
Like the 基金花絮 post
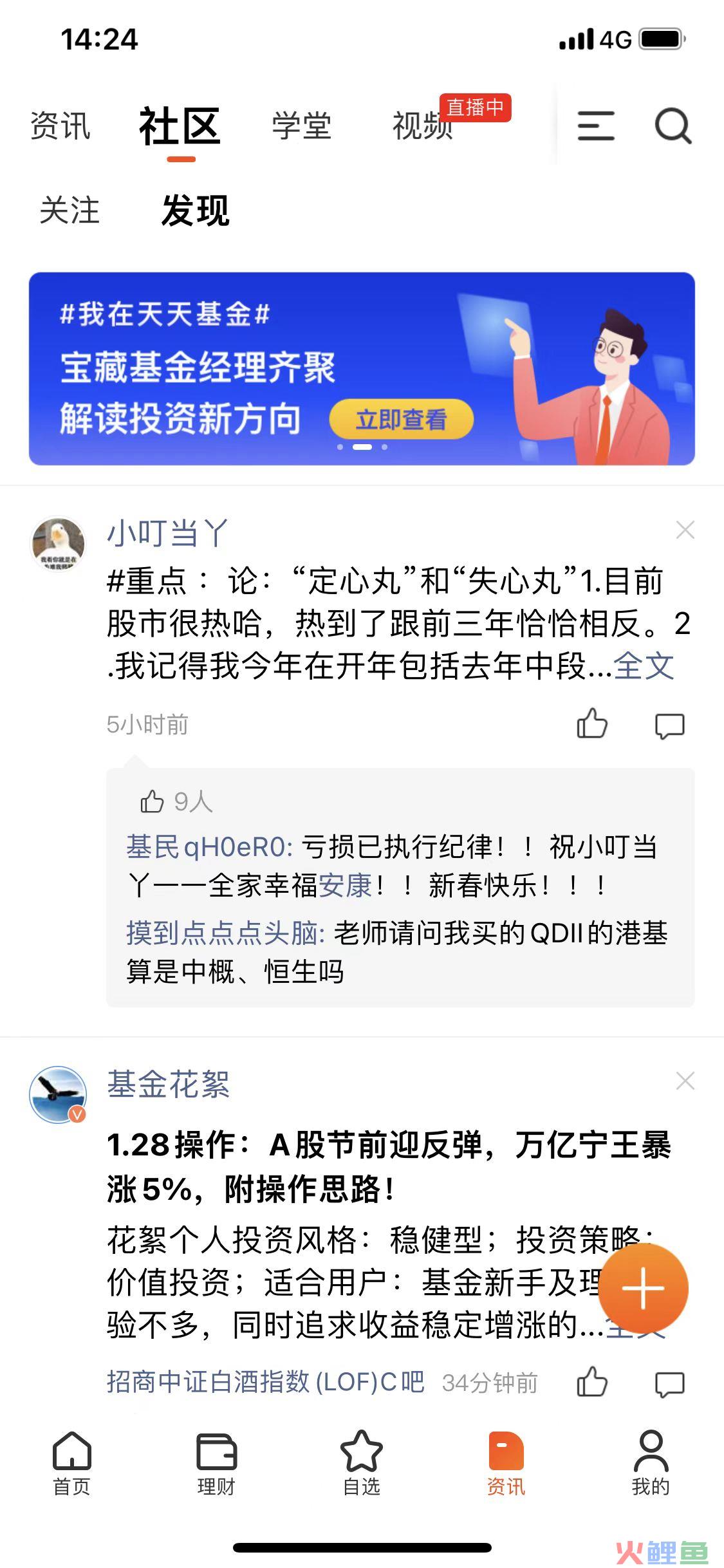pos(592,1382)
